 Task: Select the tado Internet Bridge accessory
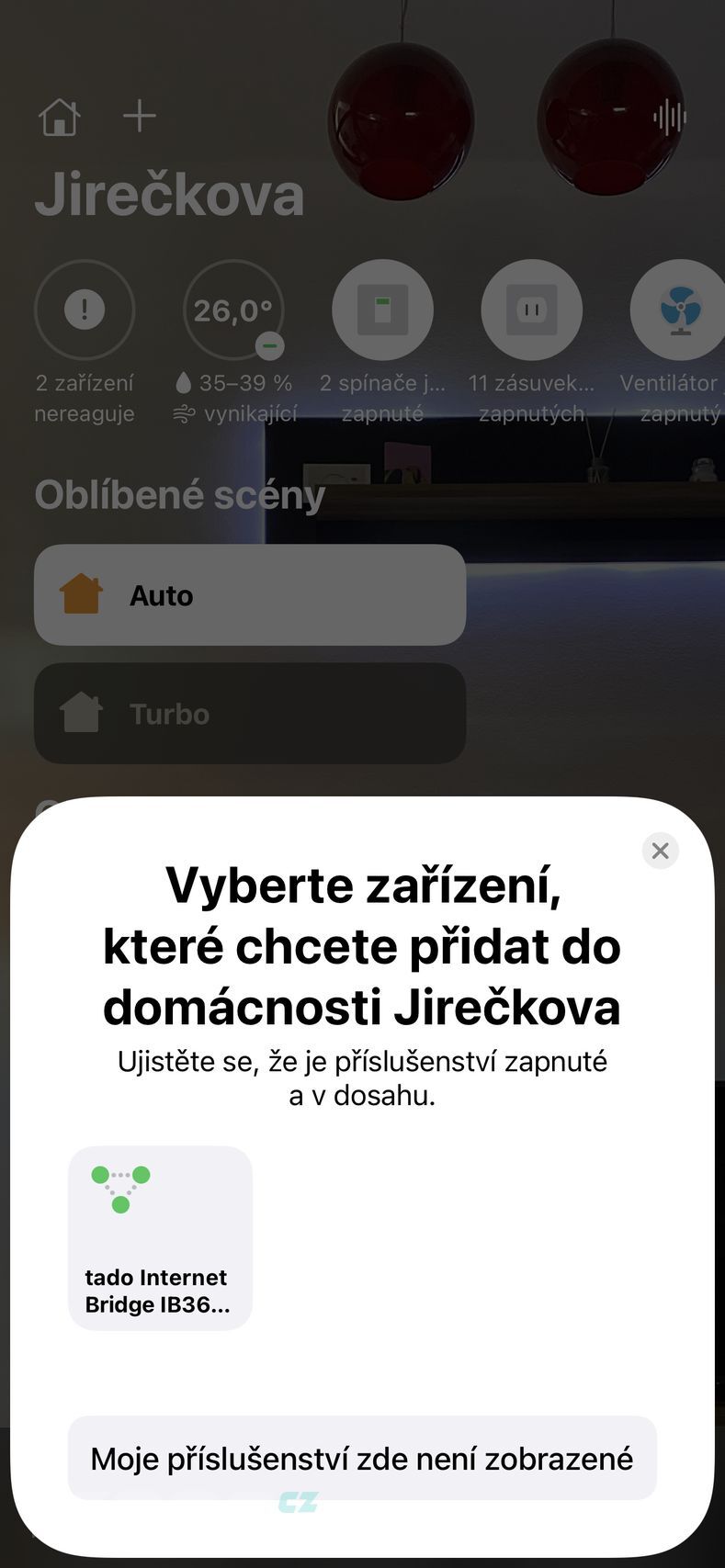[160, 1236]
